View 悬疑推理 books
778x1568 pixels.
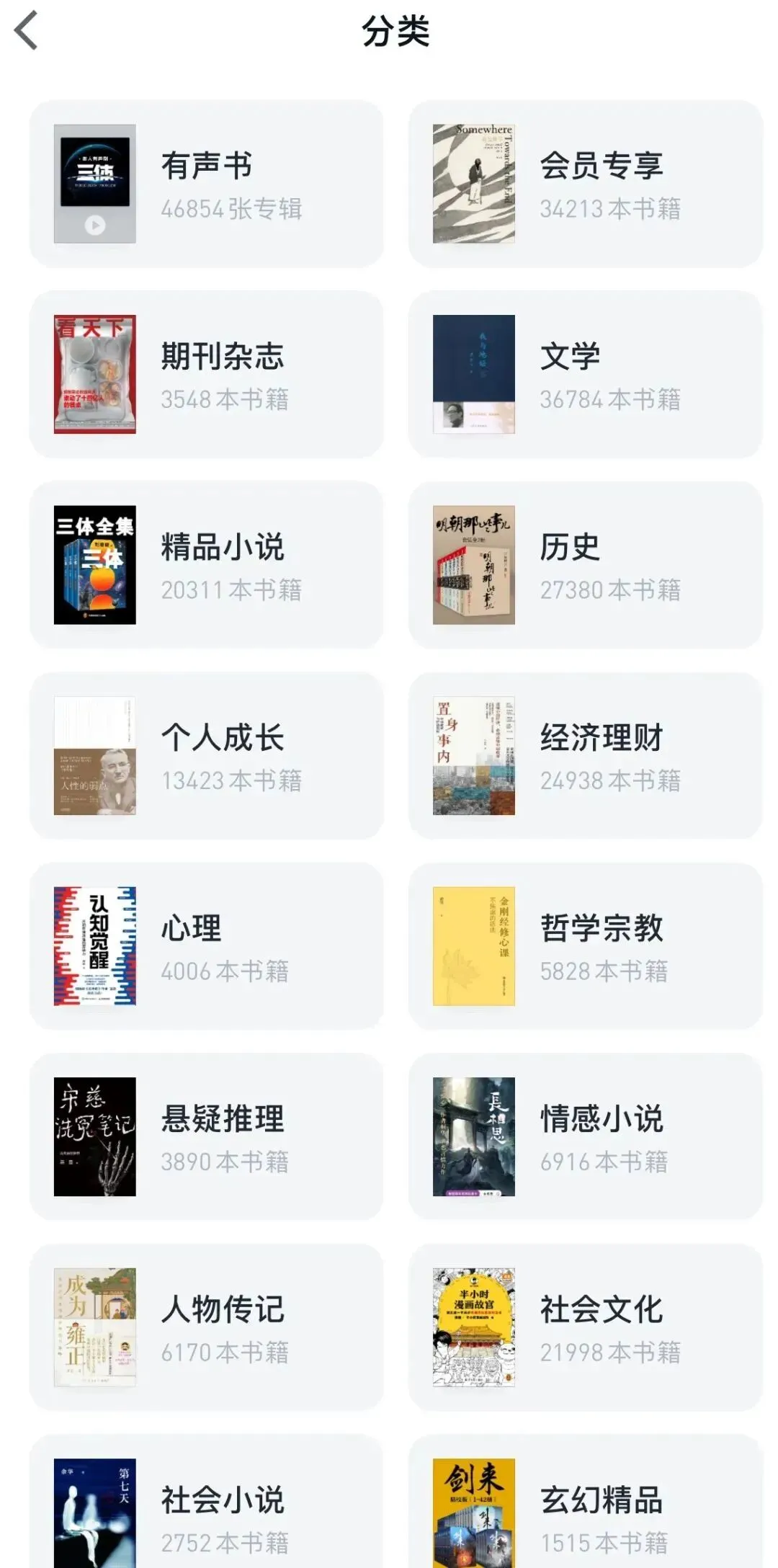tap(206, 1137)
